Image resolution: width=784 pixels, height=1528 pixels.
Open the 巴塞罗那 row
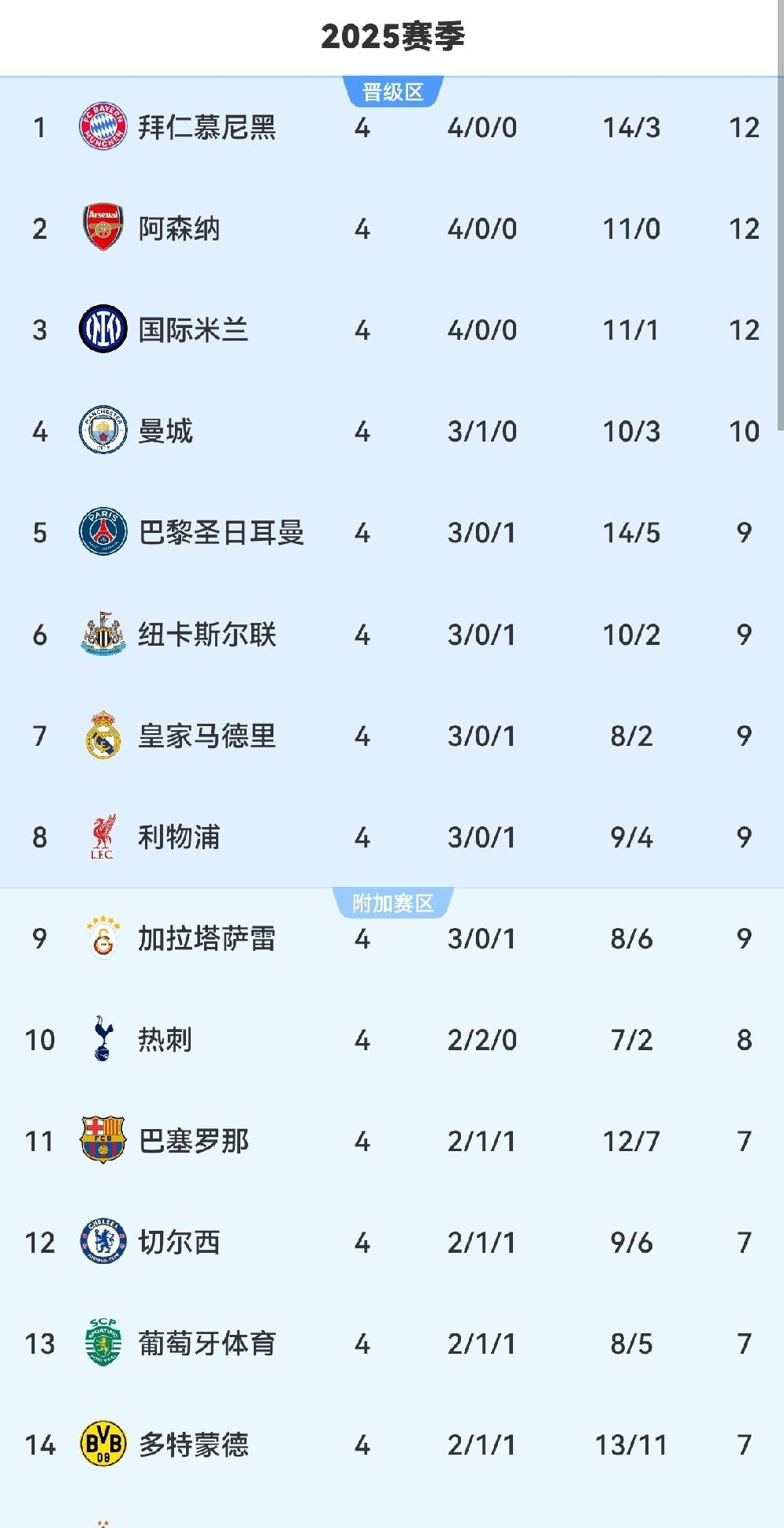click(193, 1142)
